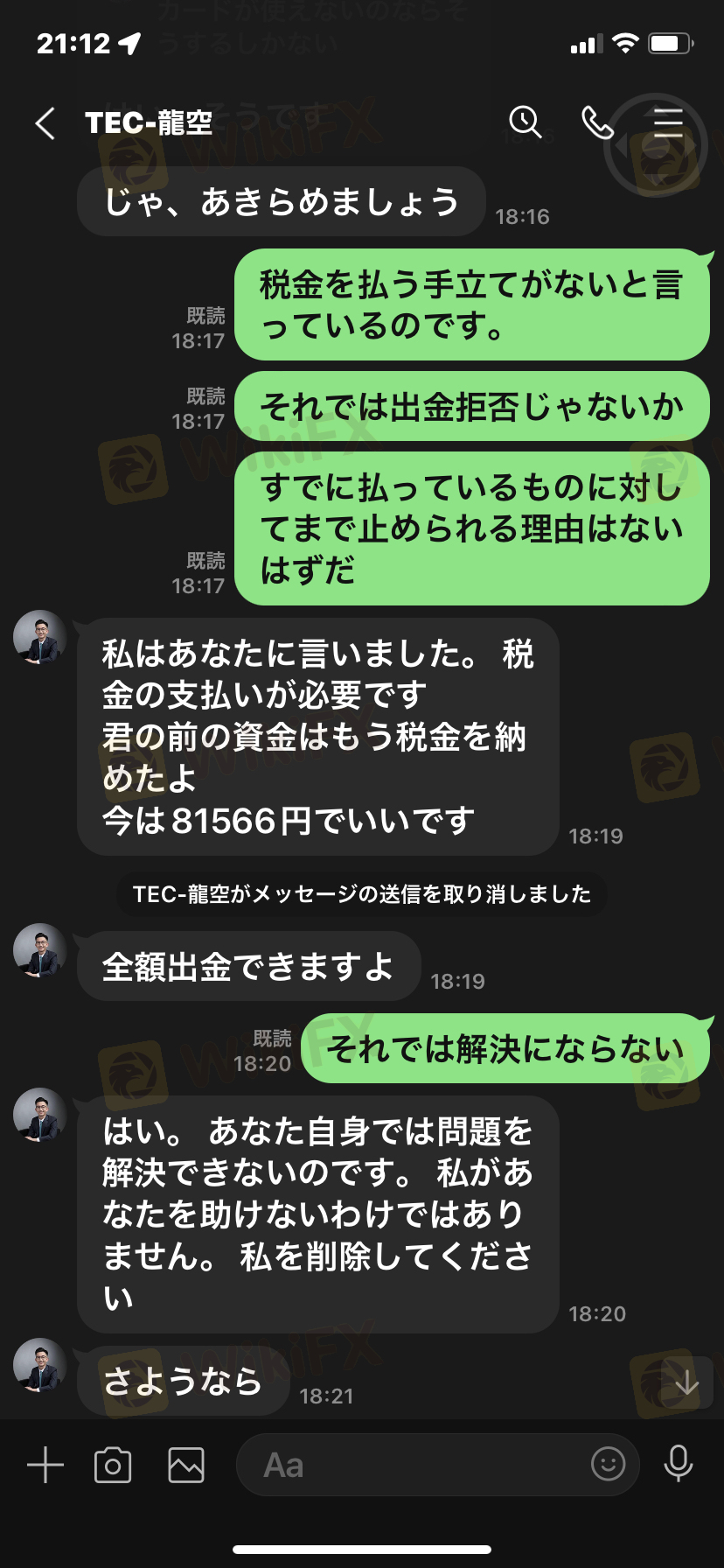Open the plus attachment menu
The image size is (724, 1568).
[x=45, y=1465]
